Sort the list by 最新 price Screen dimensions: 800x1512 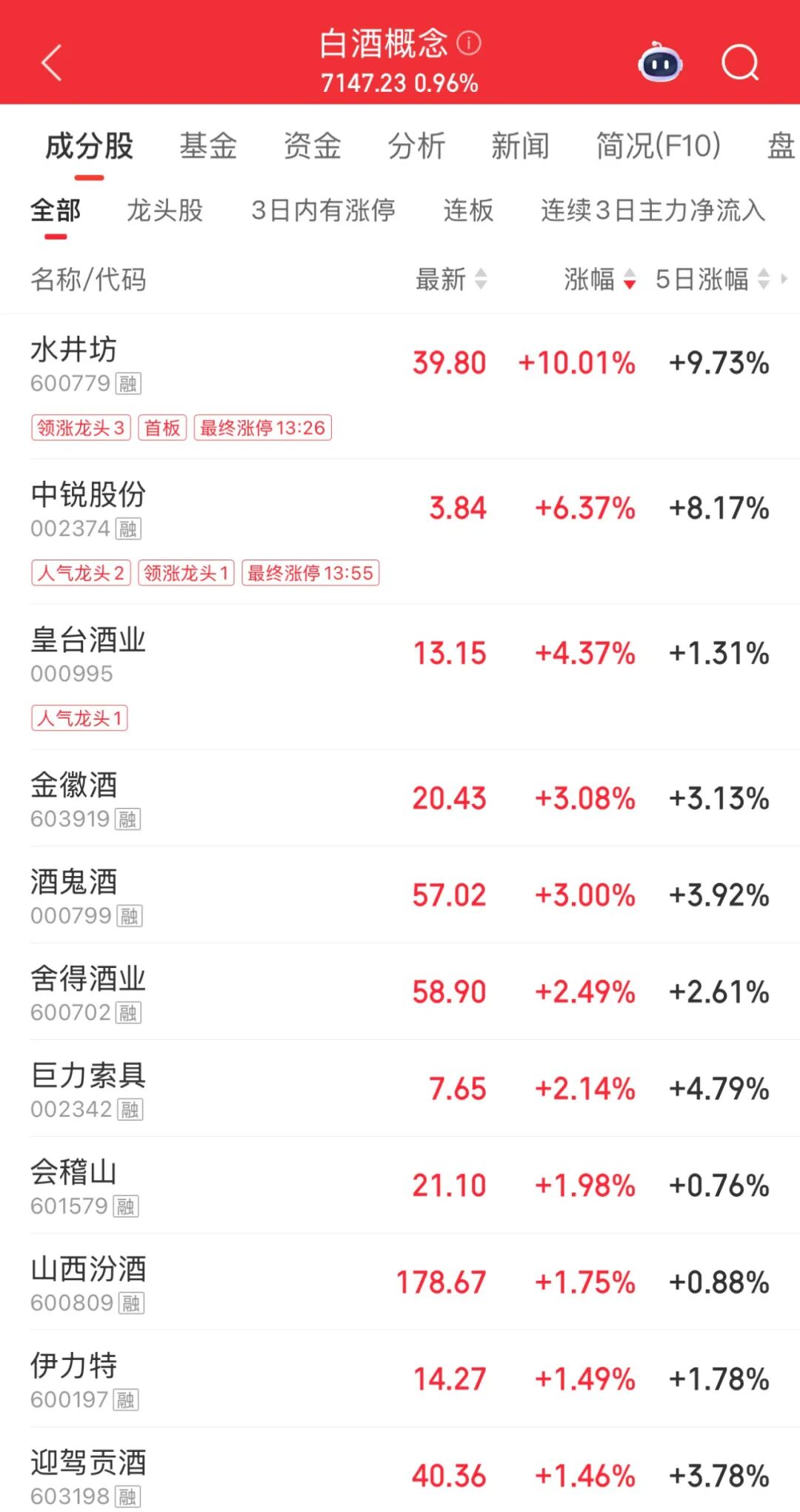point(450,279)
